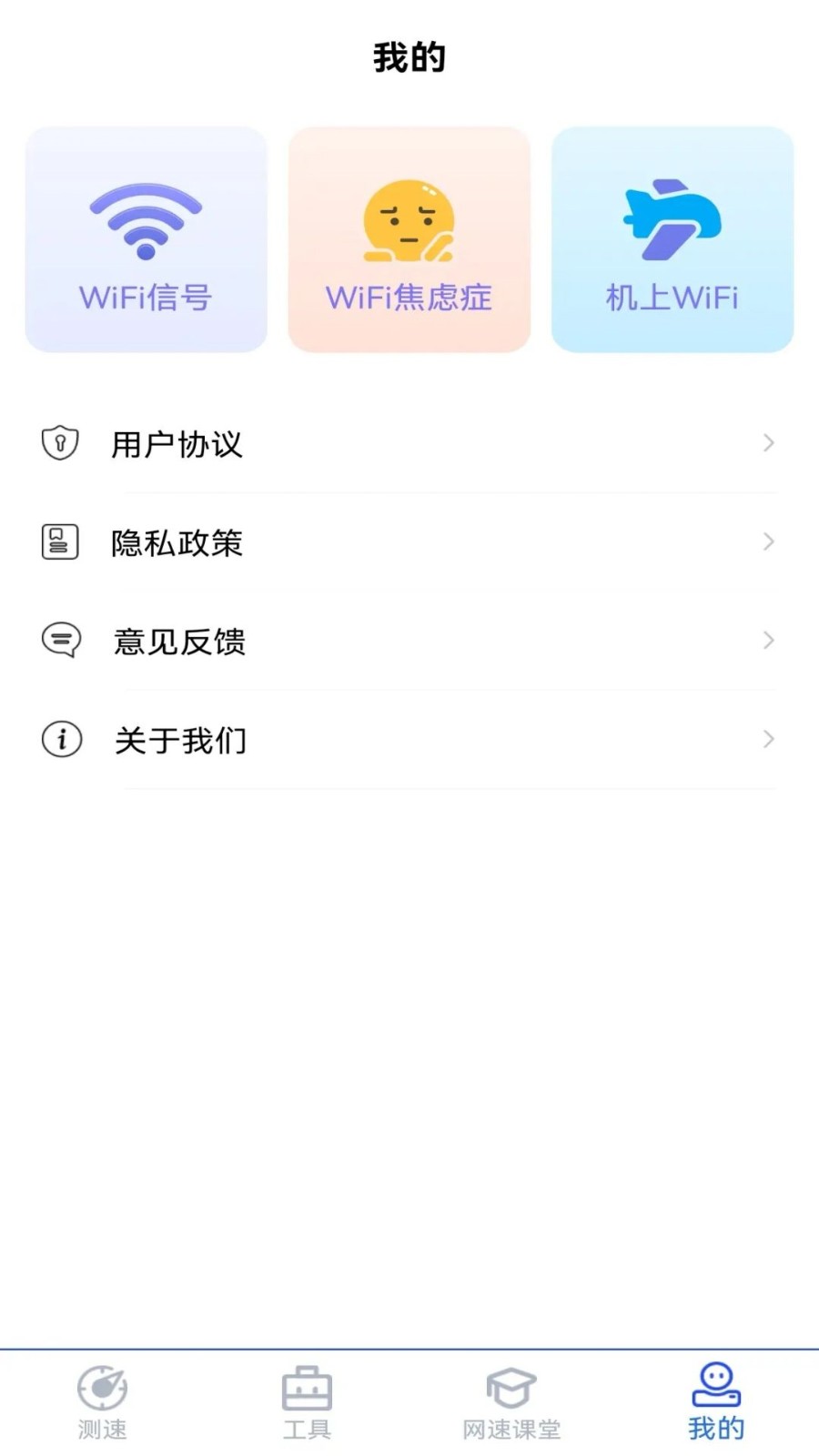Select the robot 我的 icon

coord(717,1389)
